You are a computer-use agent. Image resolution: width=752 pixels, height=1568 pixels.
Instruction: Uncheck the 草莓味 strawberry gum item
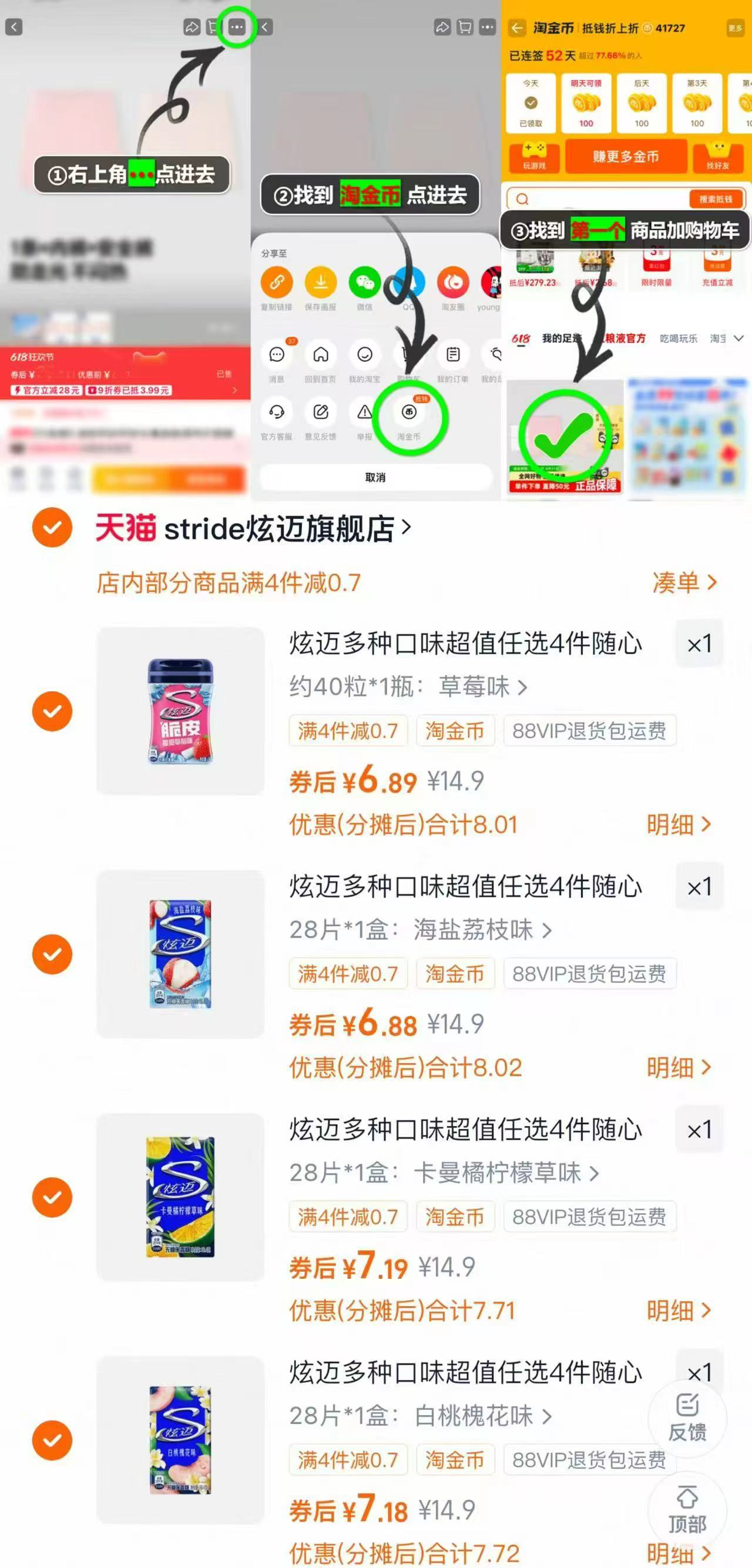pos(53,711)
